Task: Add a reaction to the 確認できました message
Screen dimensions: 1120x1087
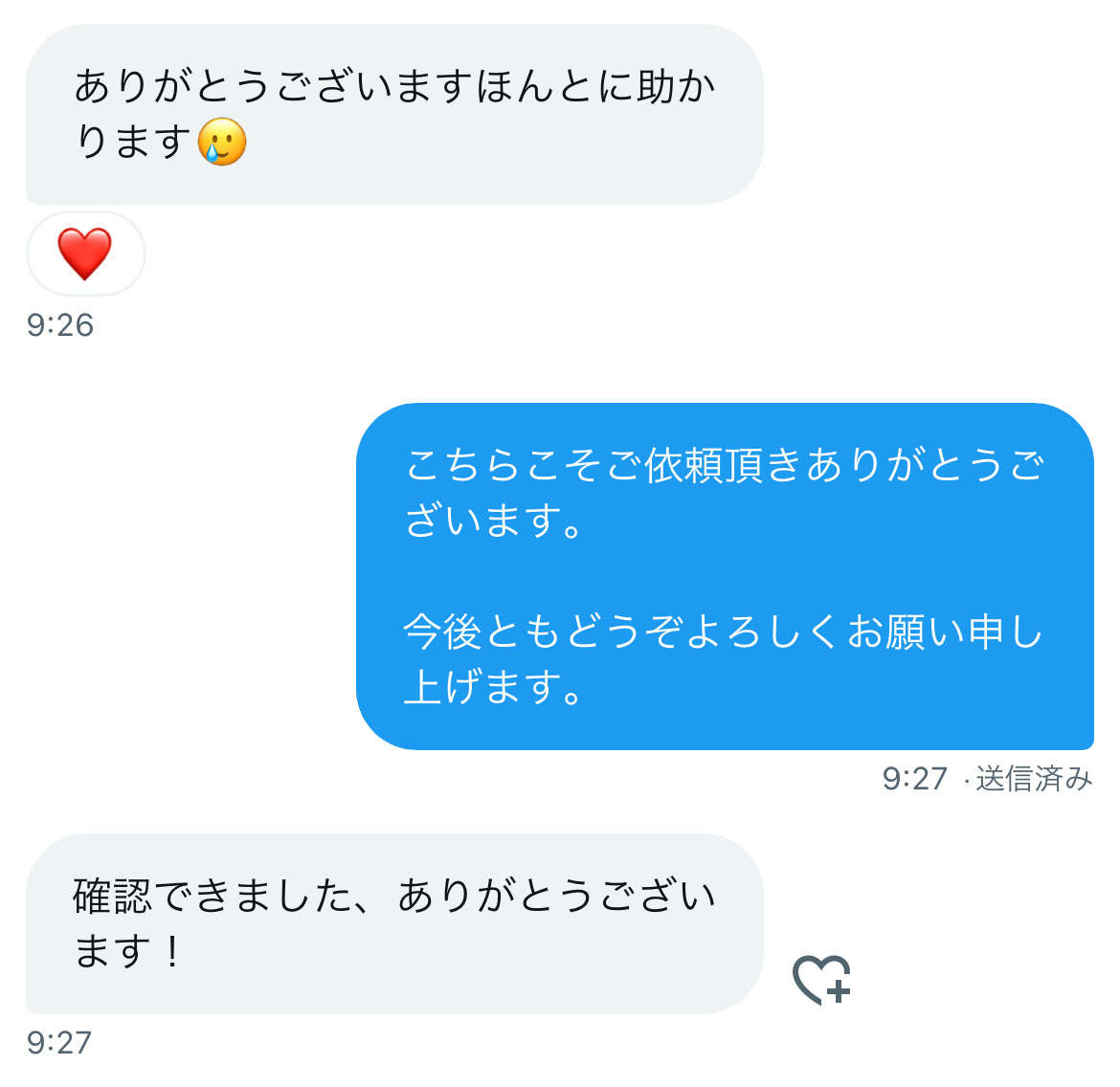Action: point(821,979)
